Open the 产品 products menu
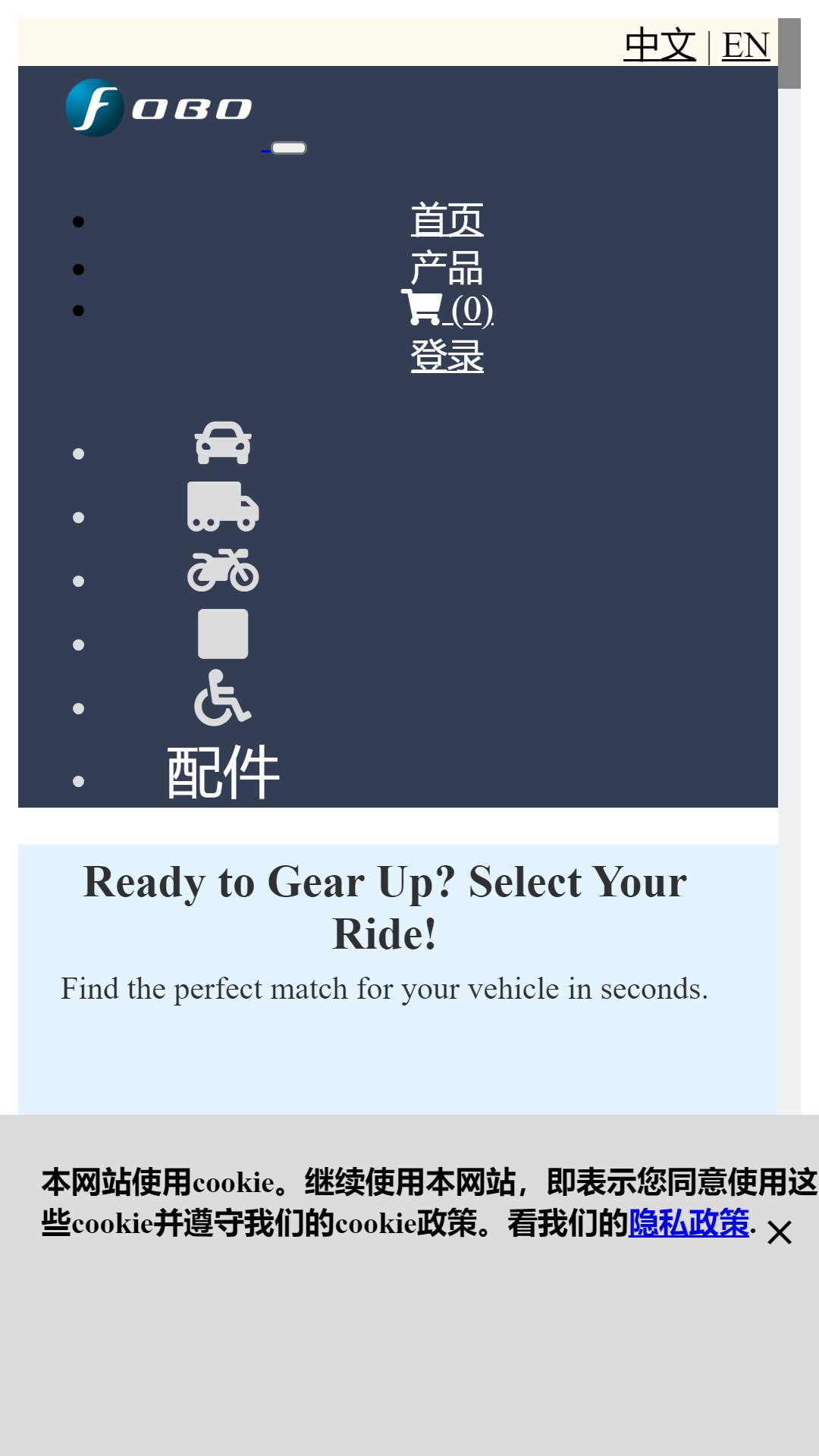This screenshot has height=1456, width=819. [x=447, y=268]
